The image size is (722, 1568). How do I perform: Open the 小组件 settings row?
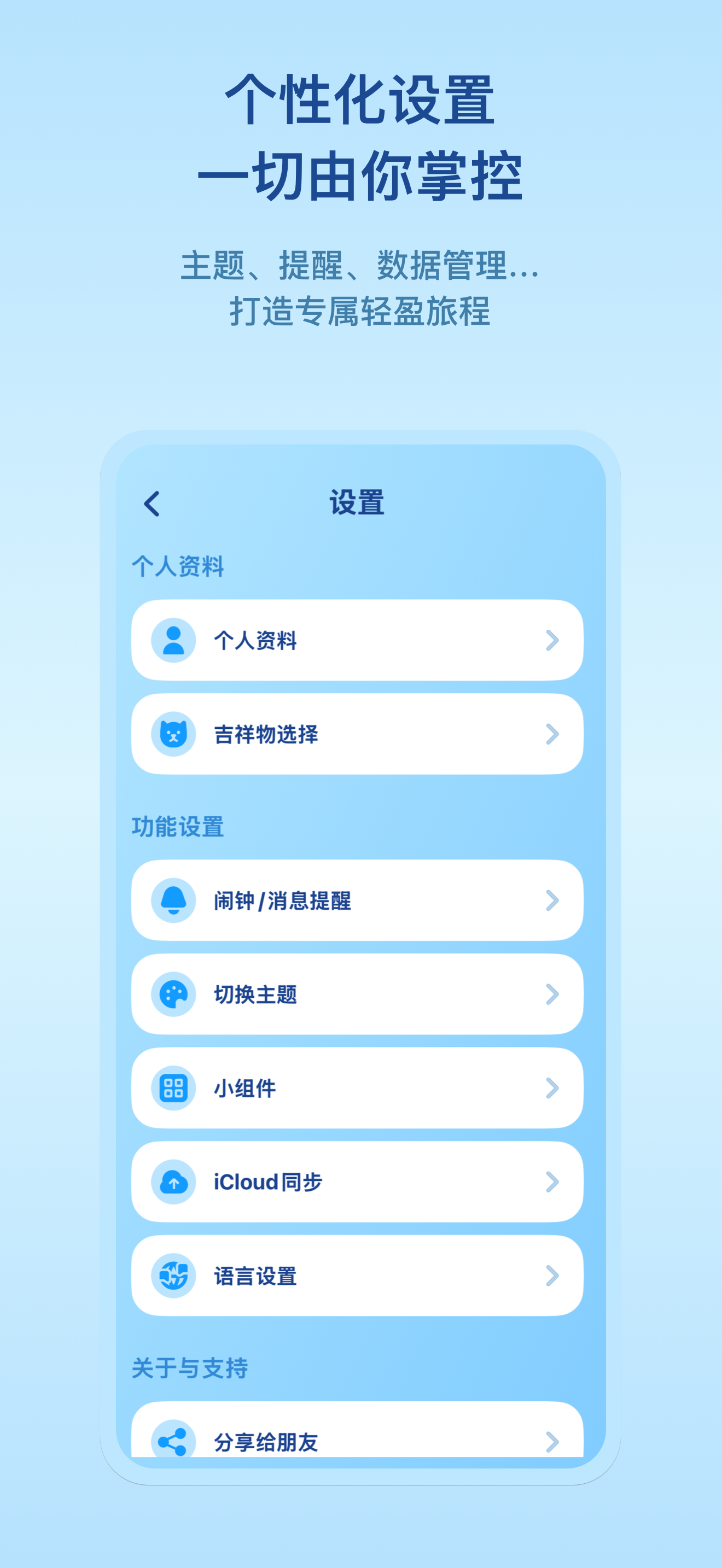[359, 1089]
